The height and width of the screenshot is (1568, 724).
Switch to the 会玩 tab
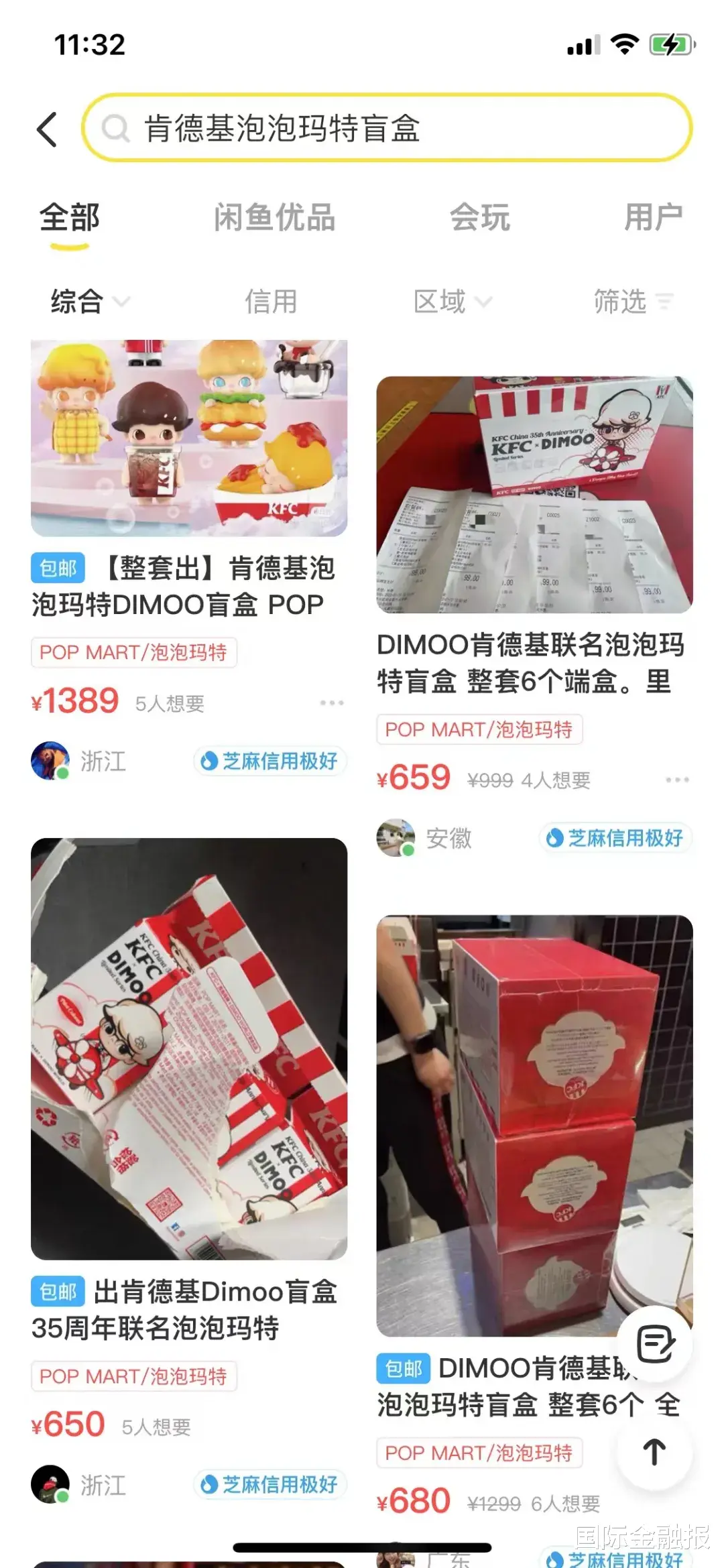coord(480,217)
